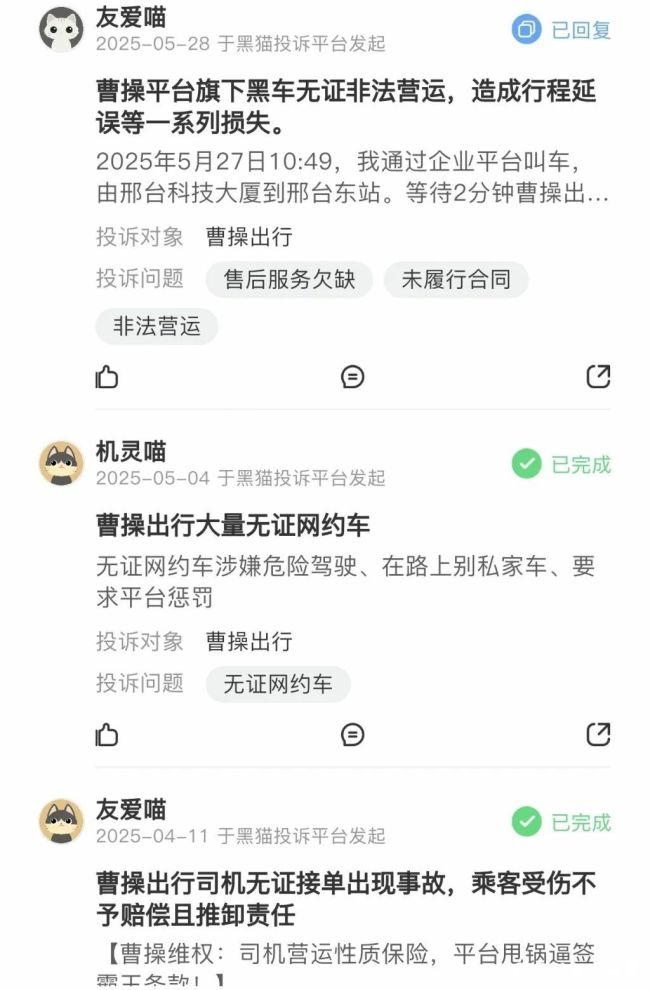Comment on 机灵喵's complaint
The width and height of the screenshot is (650, 990).
(352, 735)
